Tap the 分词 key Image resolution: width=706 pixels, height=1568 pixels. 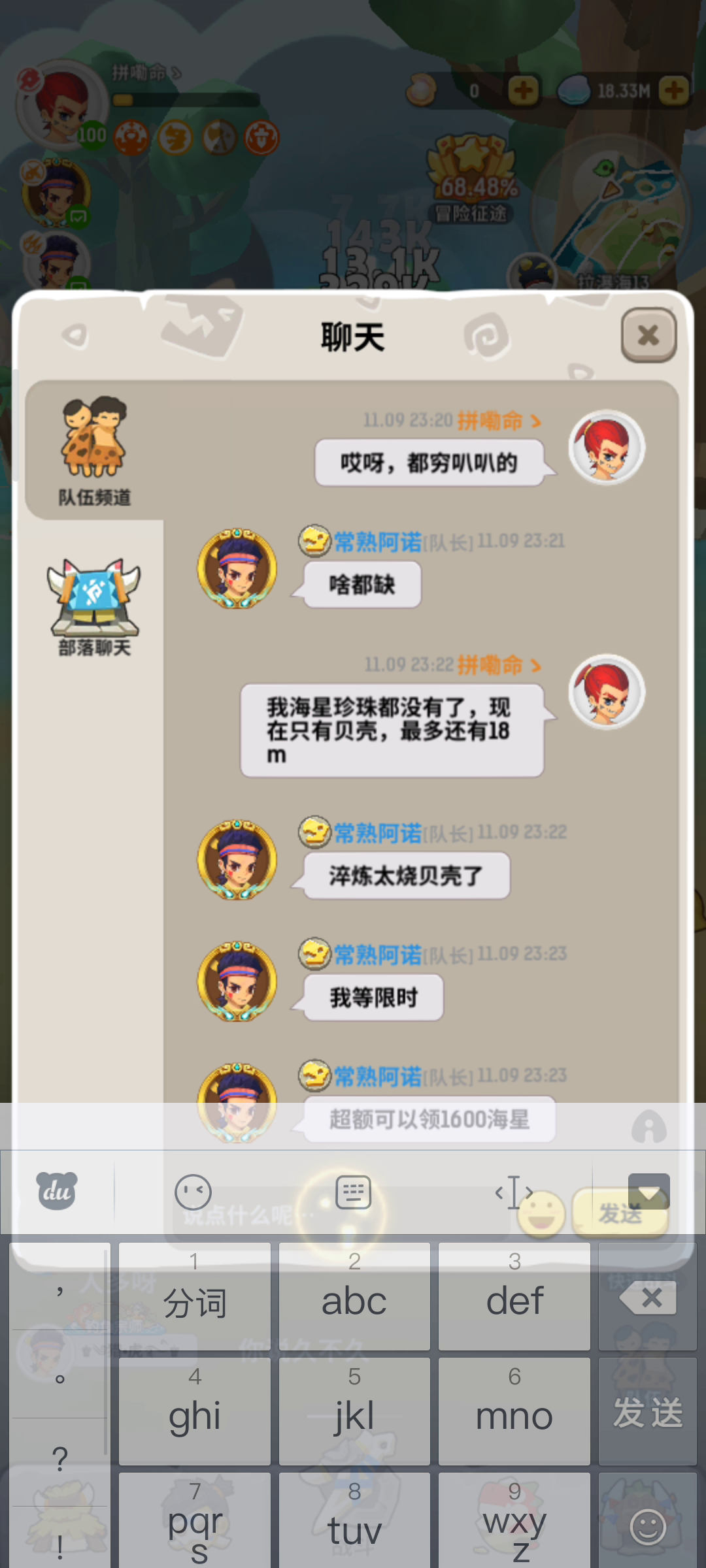tap(194, 1296)
